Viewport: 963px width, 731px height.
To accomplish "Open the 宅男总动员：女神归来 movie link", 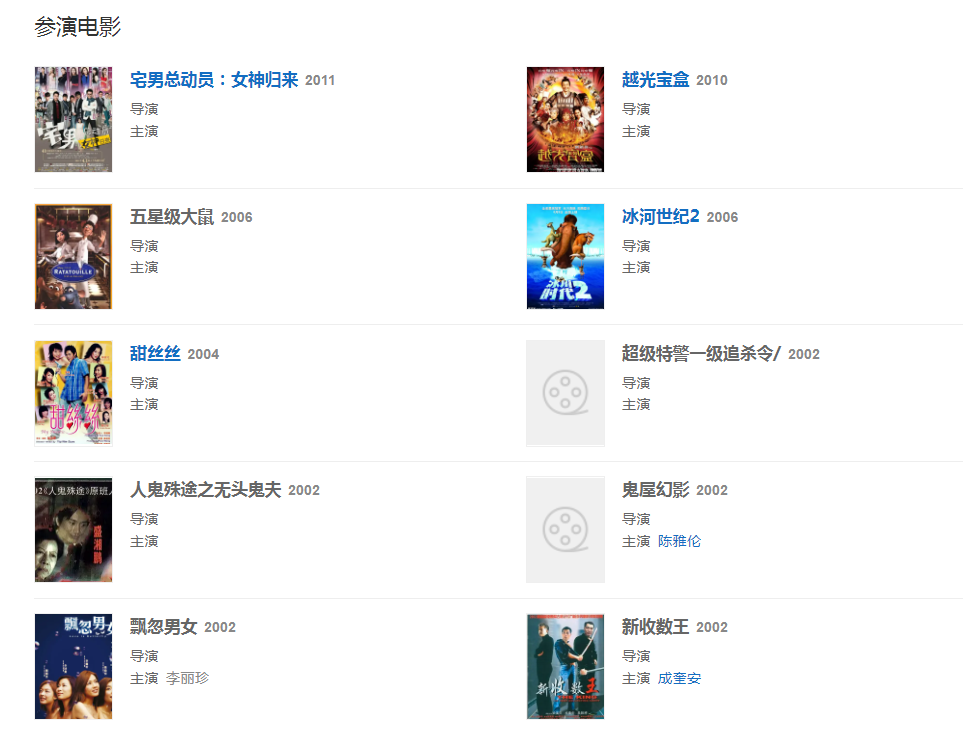I will click(214, 80).
